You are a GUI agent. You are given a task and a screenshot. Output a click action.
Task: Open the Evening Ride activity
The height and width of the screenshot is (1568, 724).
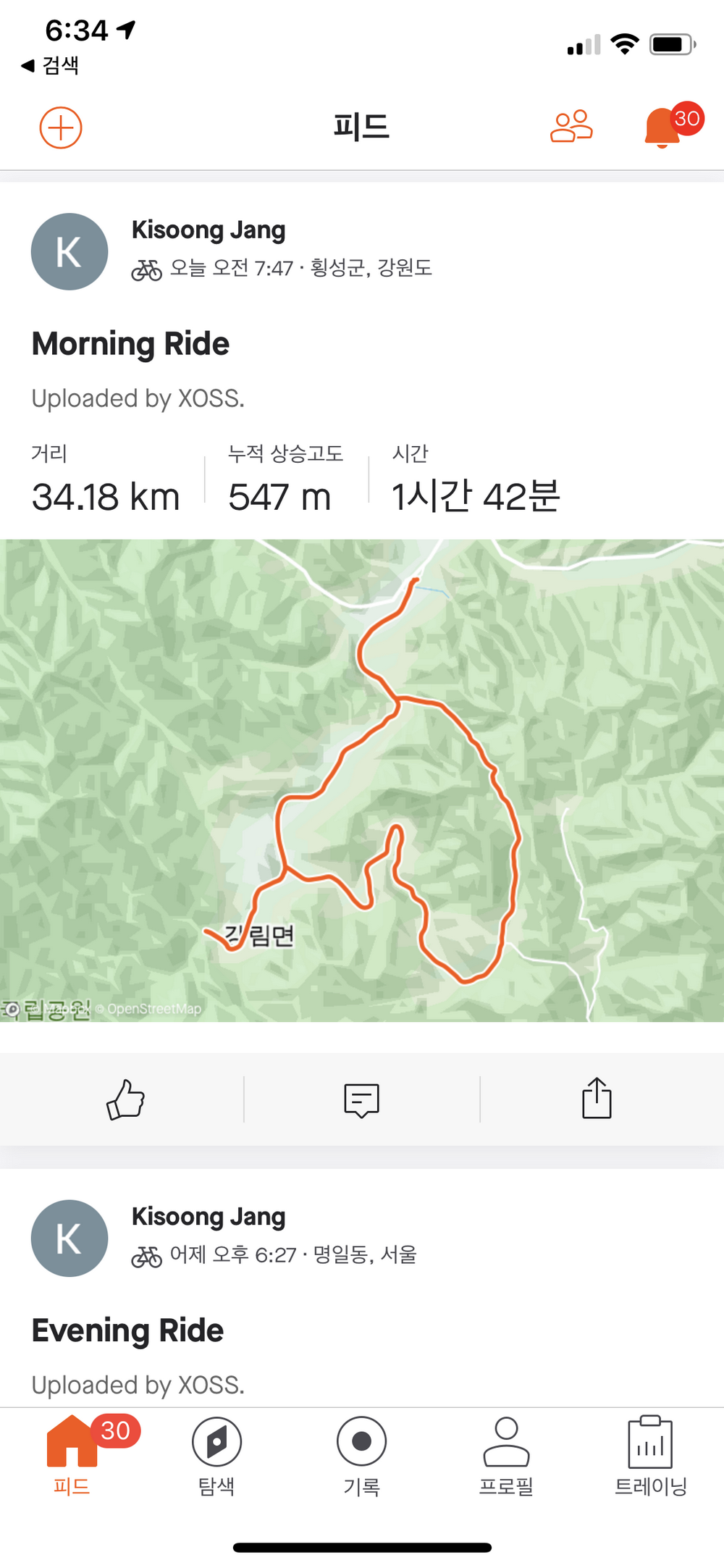128,1330
